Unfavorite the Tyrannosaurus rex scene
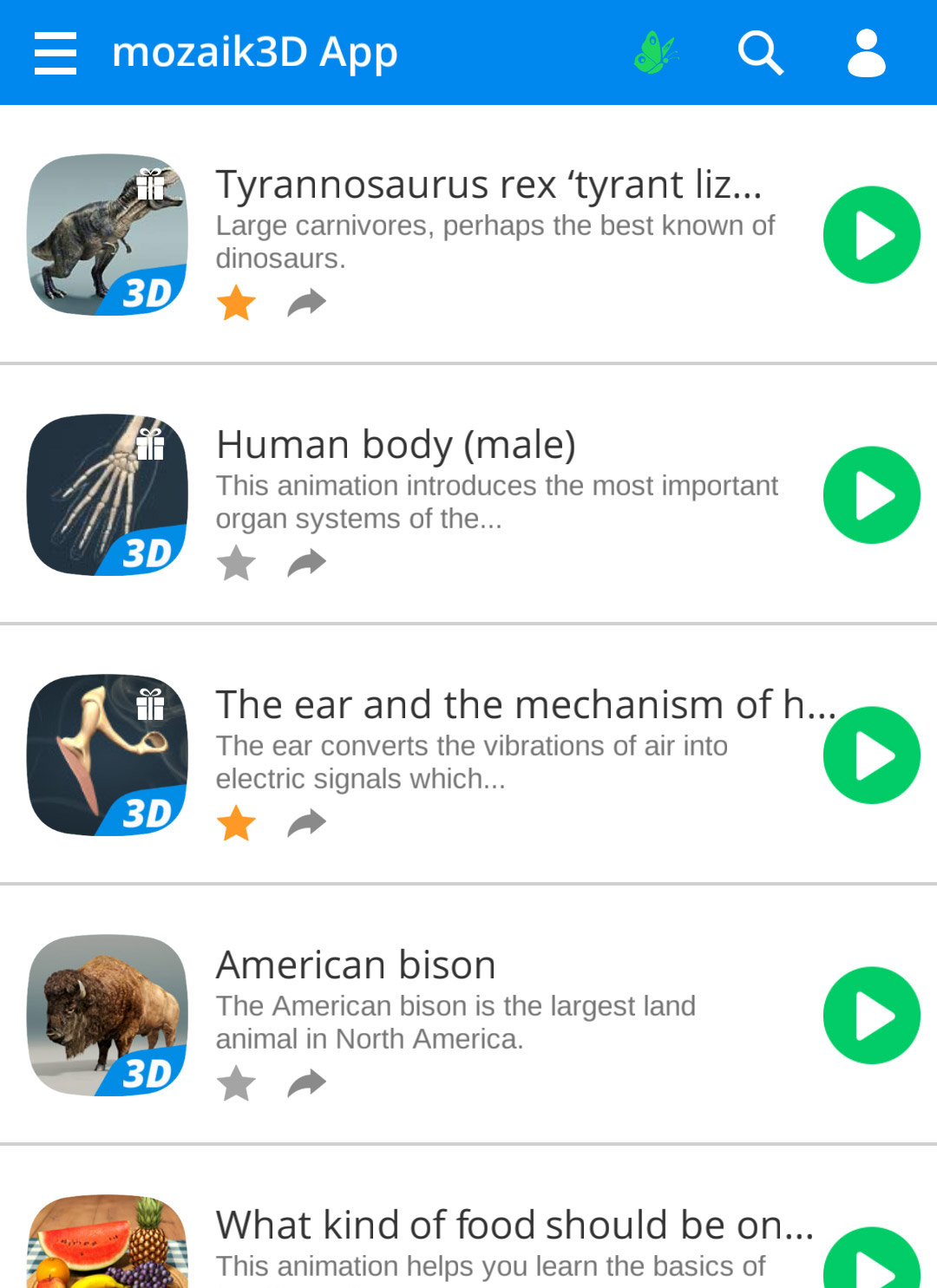The image size is (937, 1288). 236,303
